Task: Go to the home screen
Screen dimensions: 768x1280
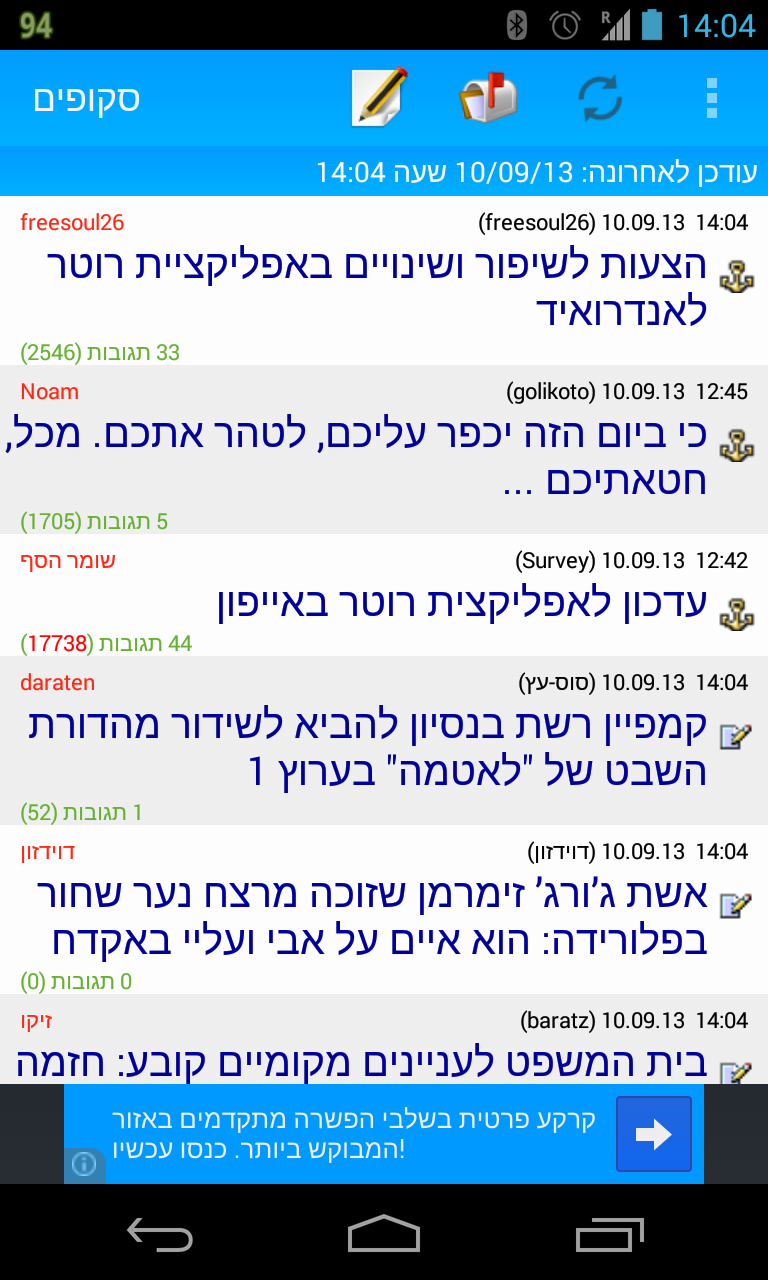Action: 384,1234
